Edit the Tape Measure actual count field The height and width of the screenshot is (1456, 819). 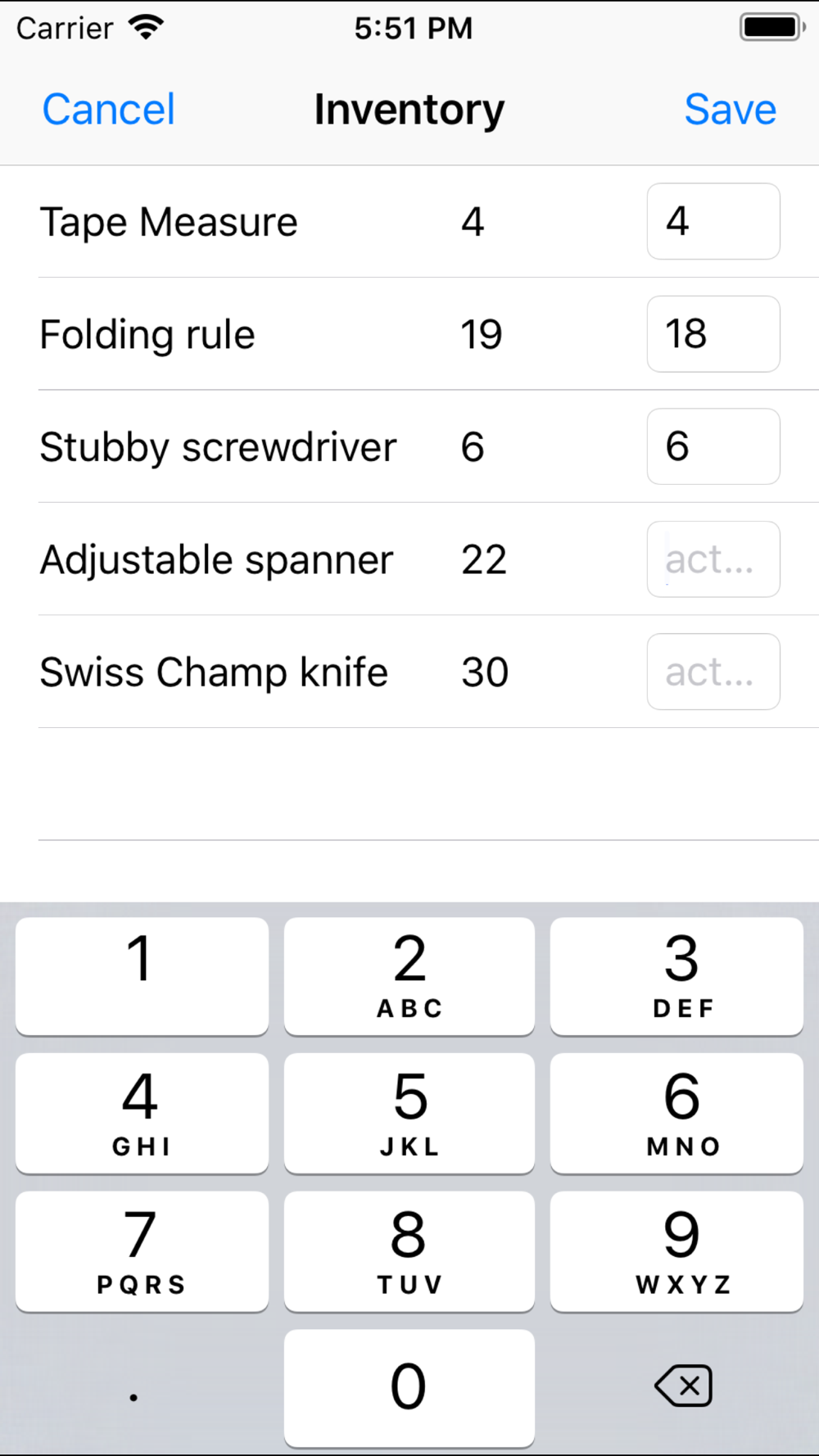pyautogui.click(x=713, y=221)
